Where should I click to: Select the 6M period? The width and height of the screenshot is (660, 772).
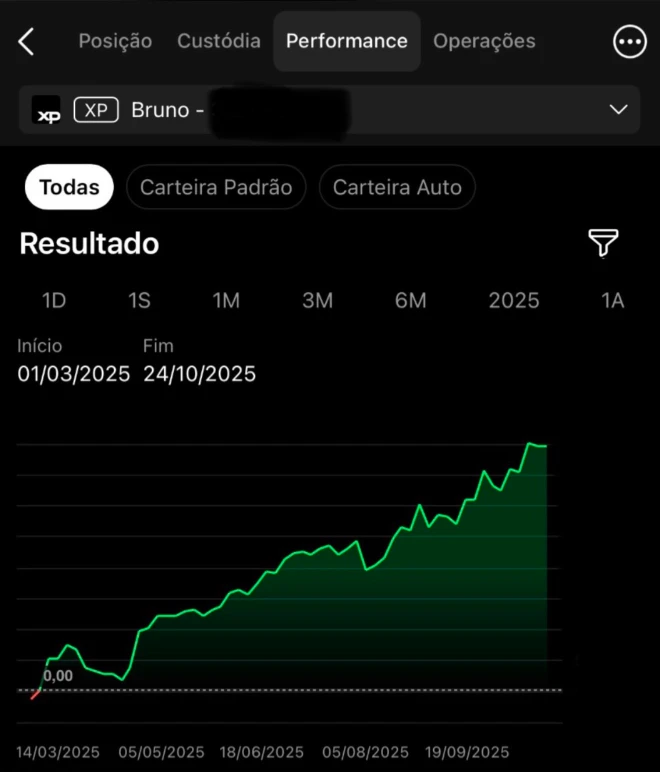tap(410, 301)
